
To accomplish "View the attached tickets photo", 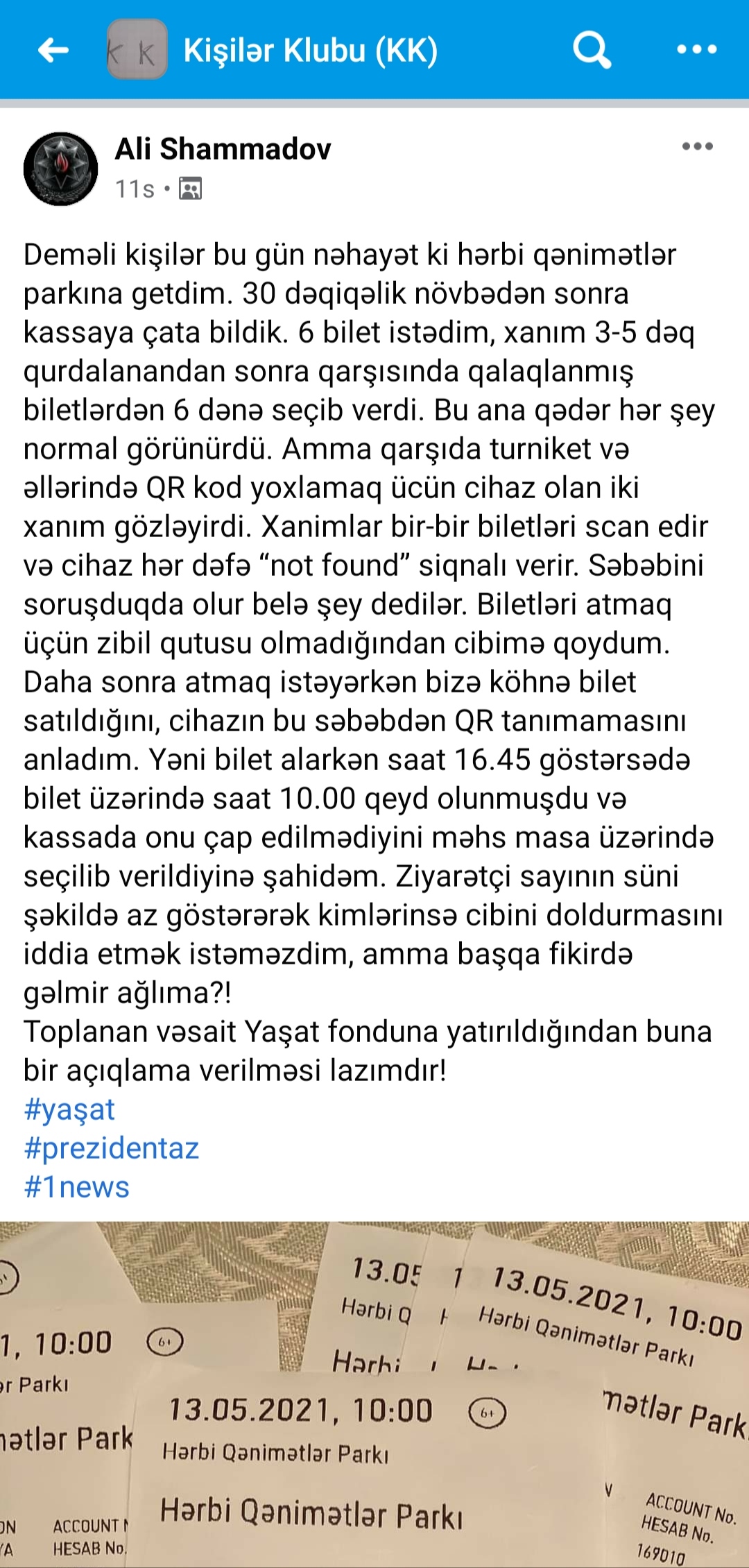I will [x=374, y=1395].
